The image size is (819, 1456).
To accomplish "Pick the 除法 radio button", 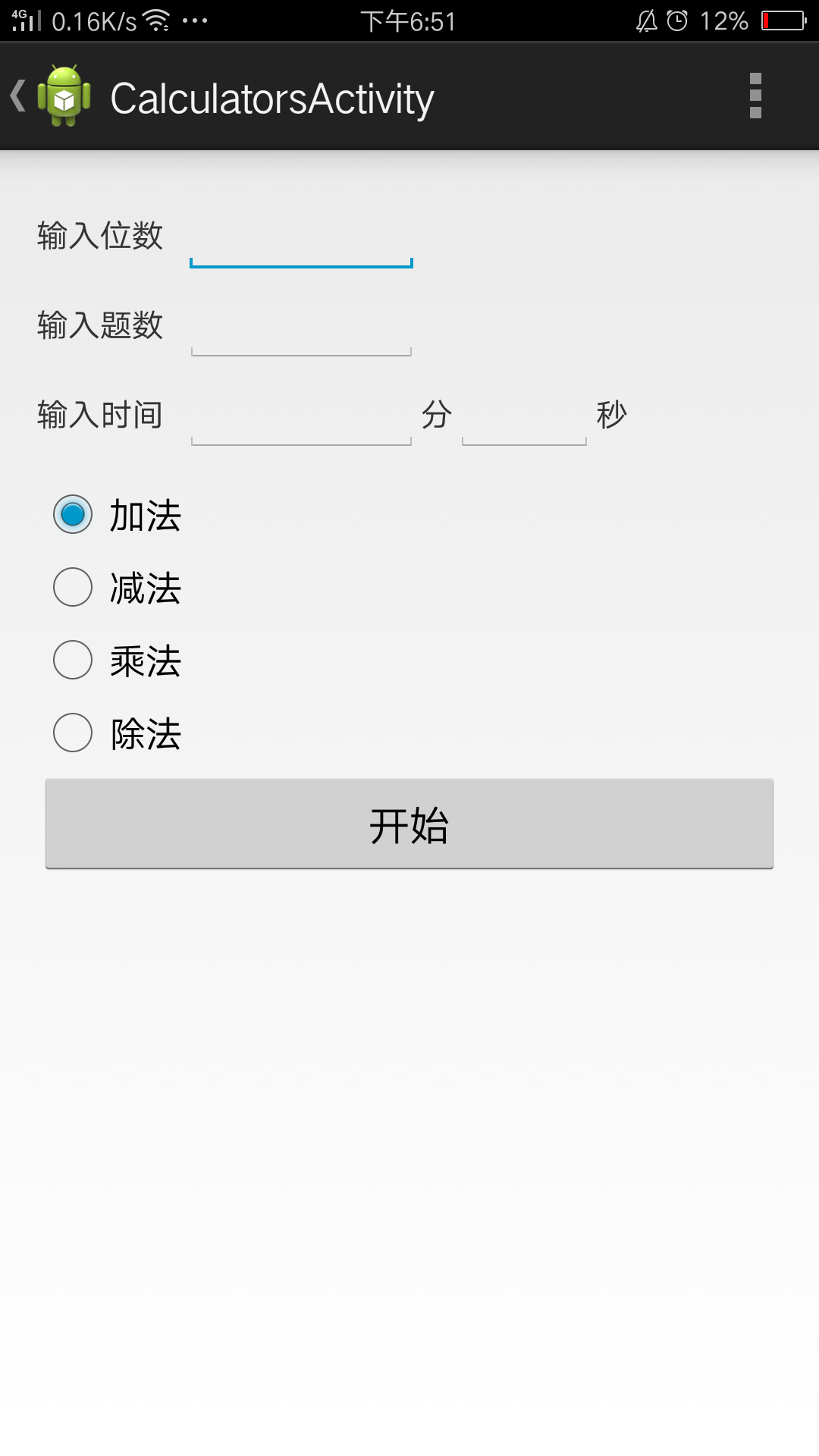I will click(x=118, y=733).
